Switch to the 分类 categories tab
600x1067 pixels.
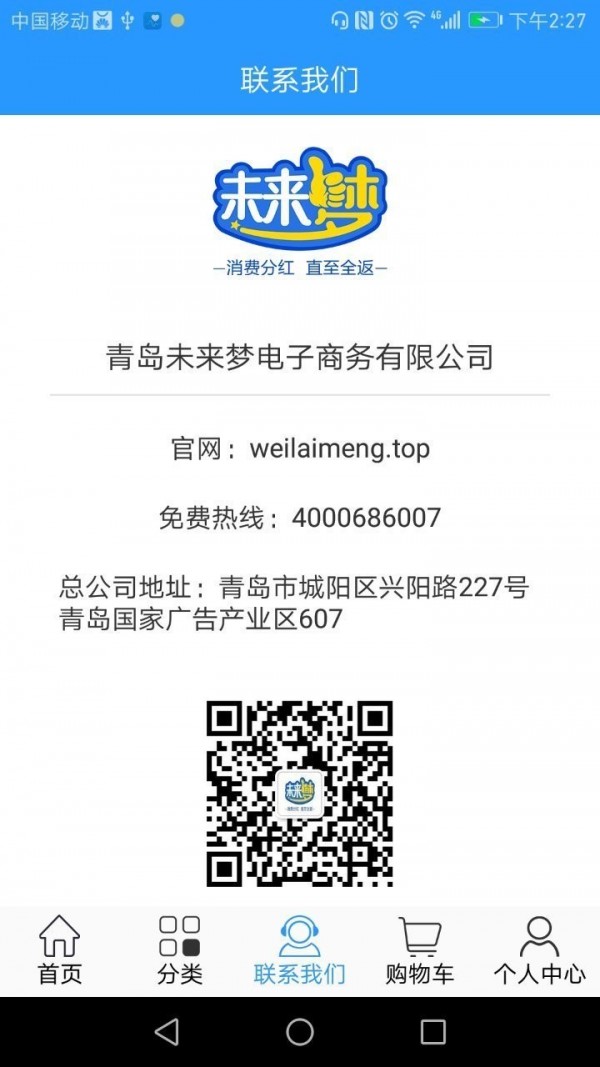click(x=180, y=950)
